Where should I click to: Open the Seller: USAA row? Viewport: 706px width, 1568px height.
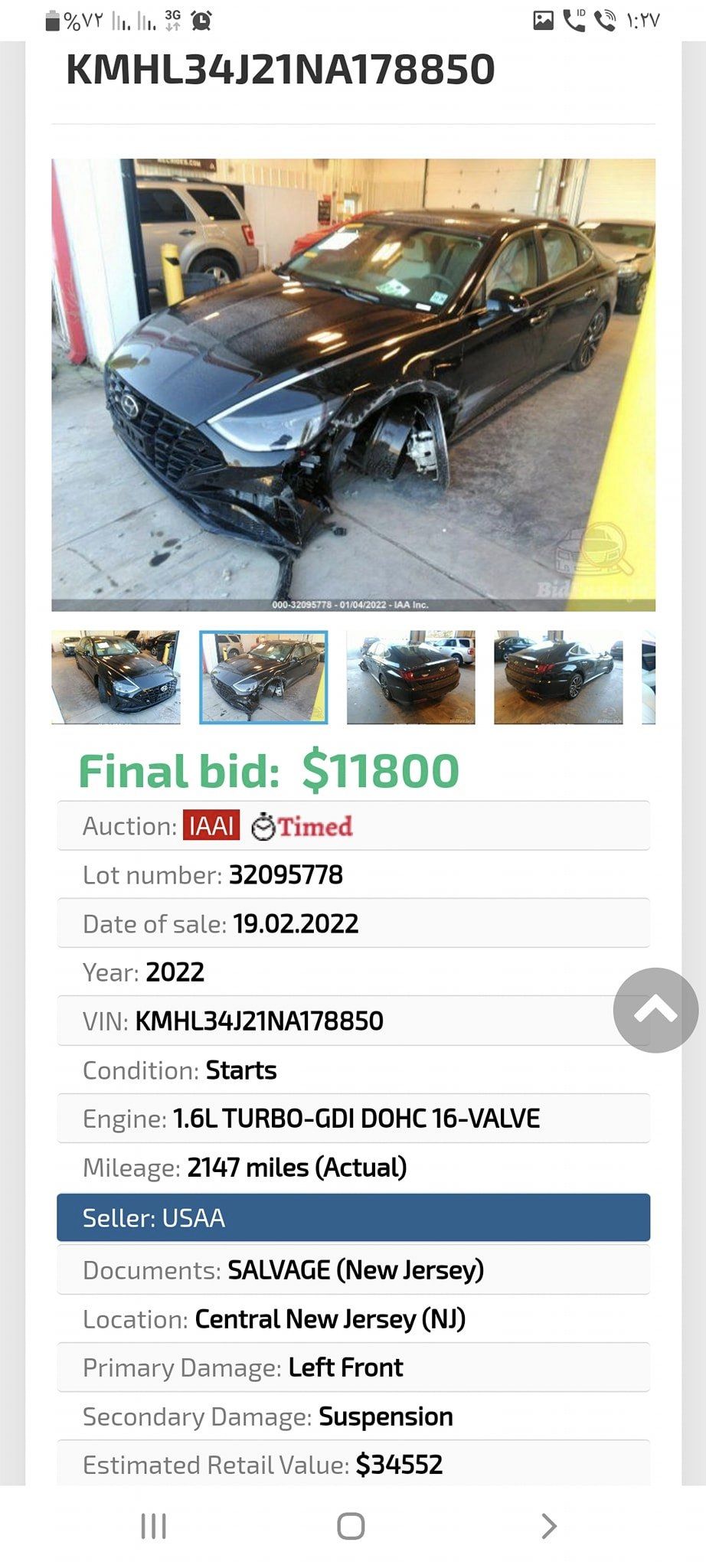tap(353, 1217)
